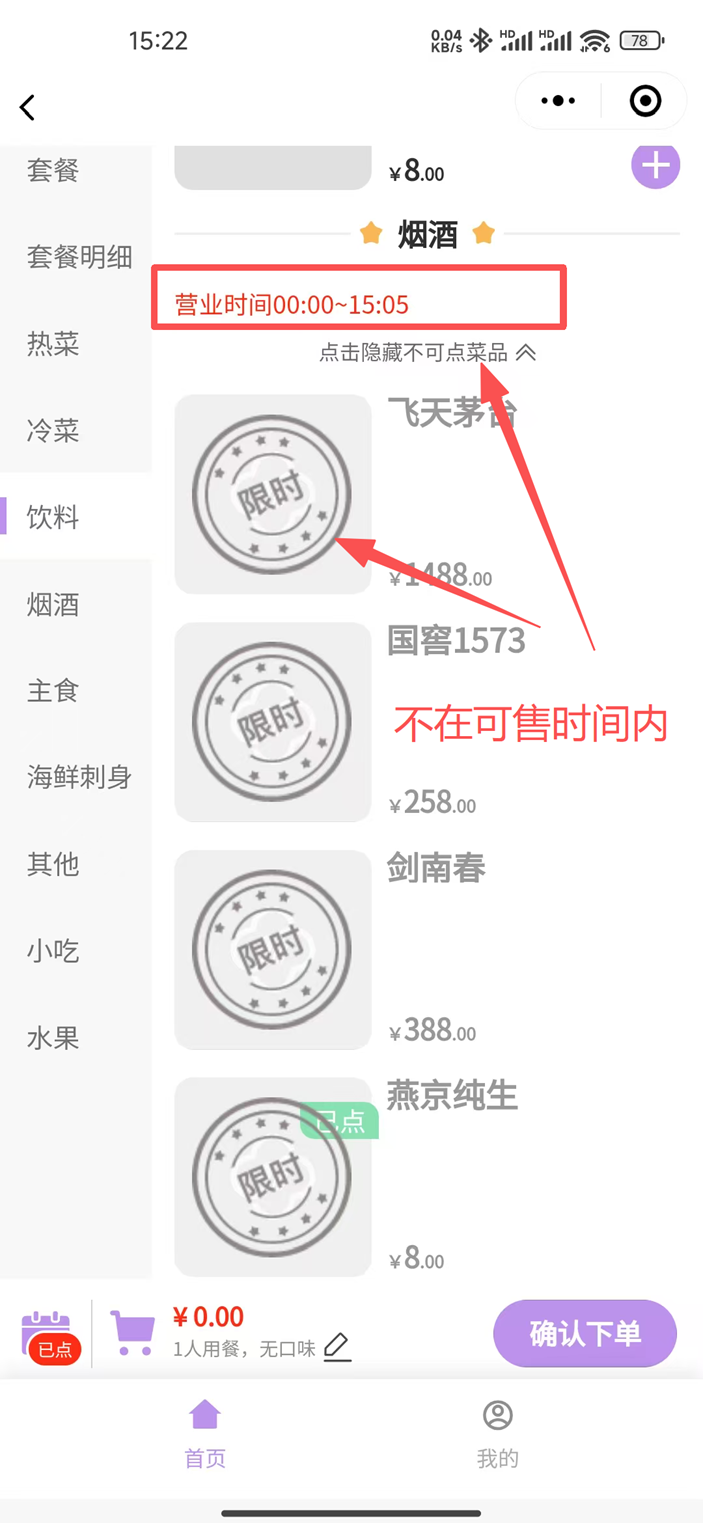Screen dimensions: 703x1523
Task: Go to the 水果 category
Action: [53, 1038]
